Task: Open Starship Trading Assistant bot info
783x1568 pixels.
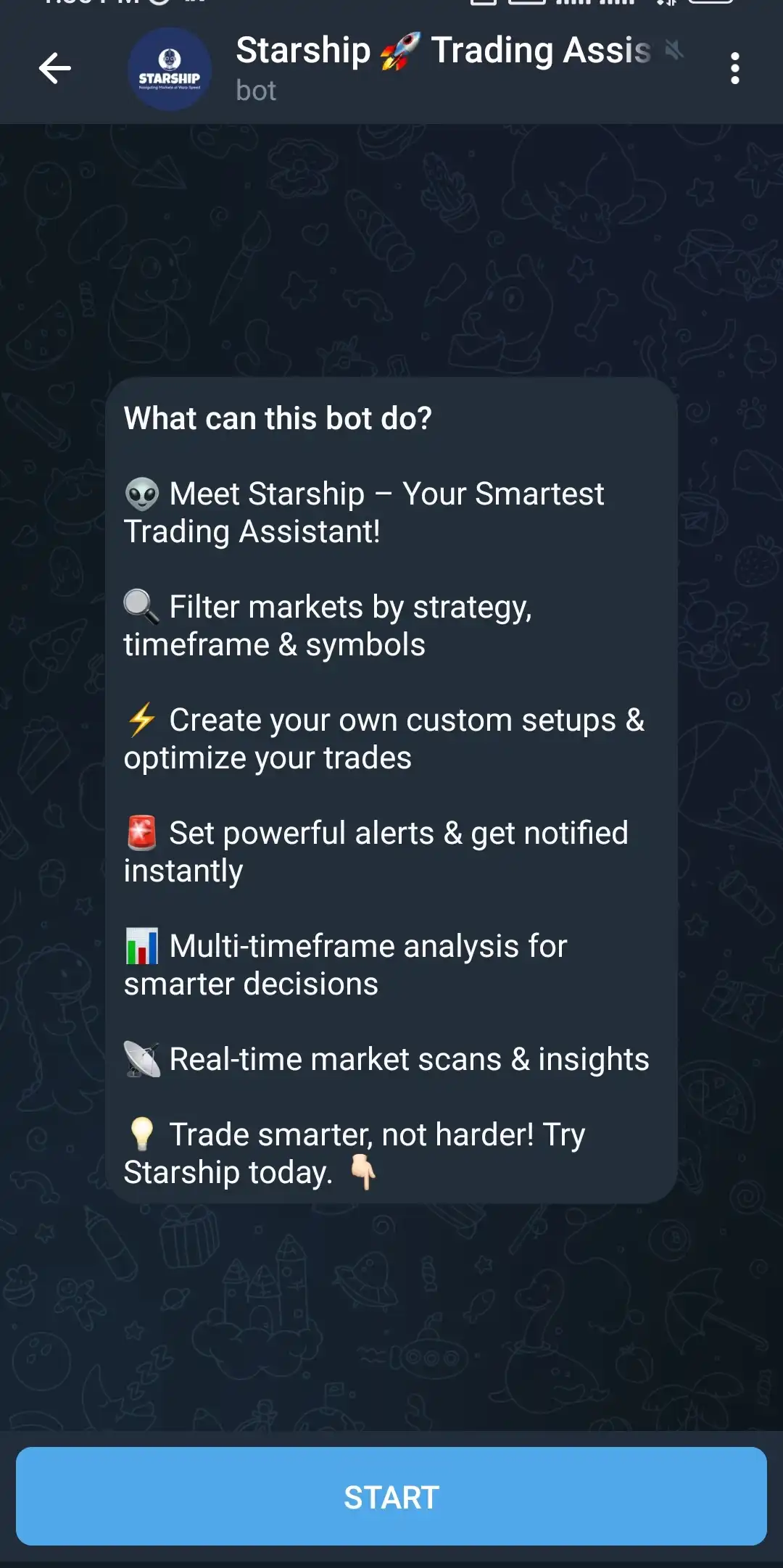Action: (x=442, y=67)
